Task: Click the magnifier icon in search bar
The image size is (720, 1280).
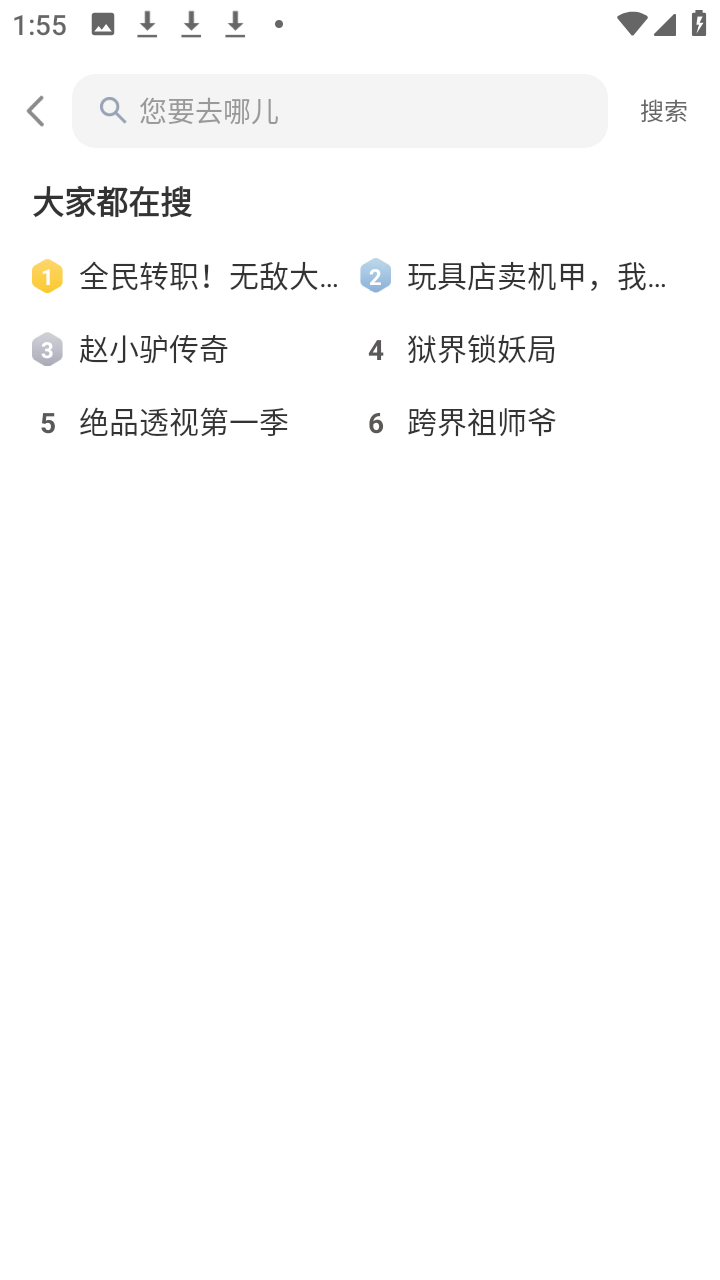Action: pos(112,110)
